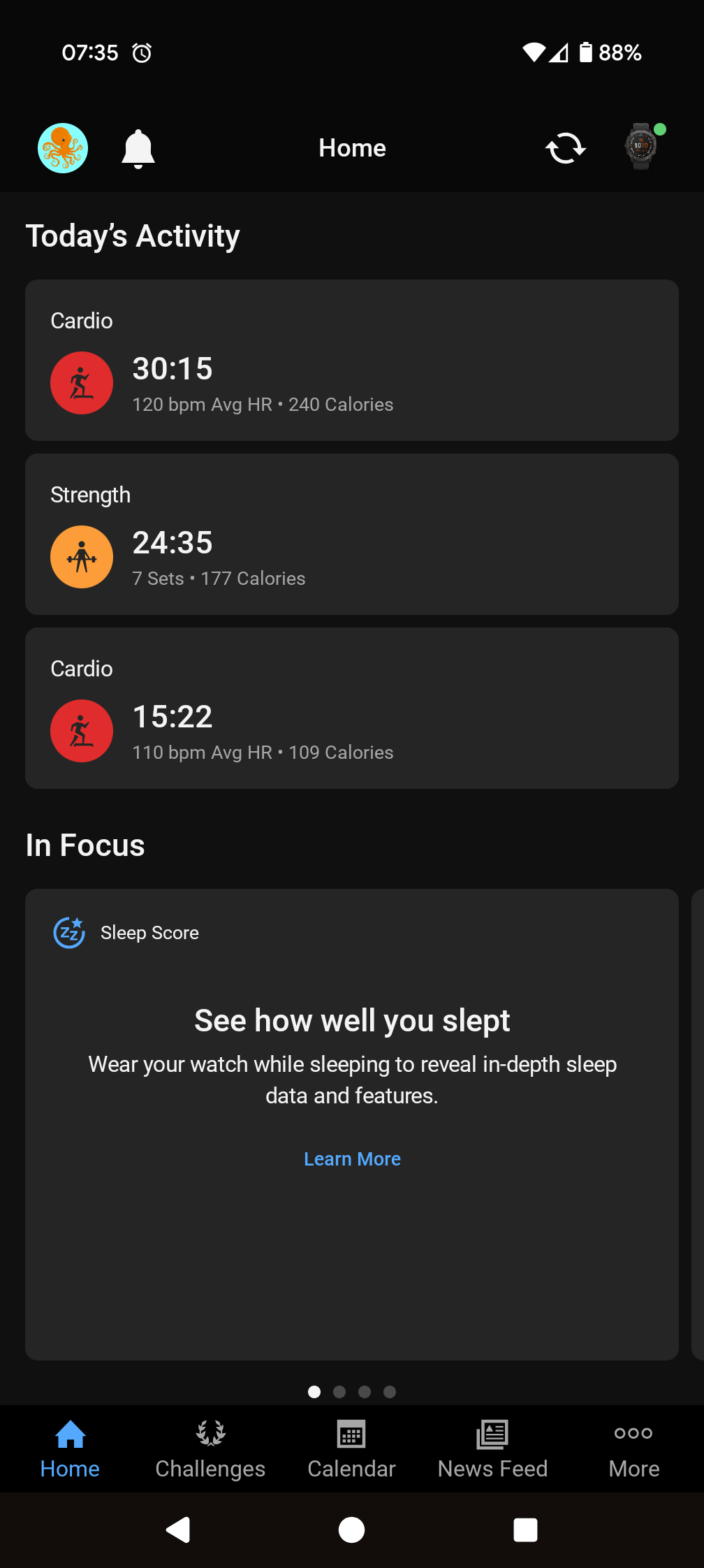Open the connected watch device icon
The width and height of the screenshot is (704, 1568).
click(x=643, y=147)
